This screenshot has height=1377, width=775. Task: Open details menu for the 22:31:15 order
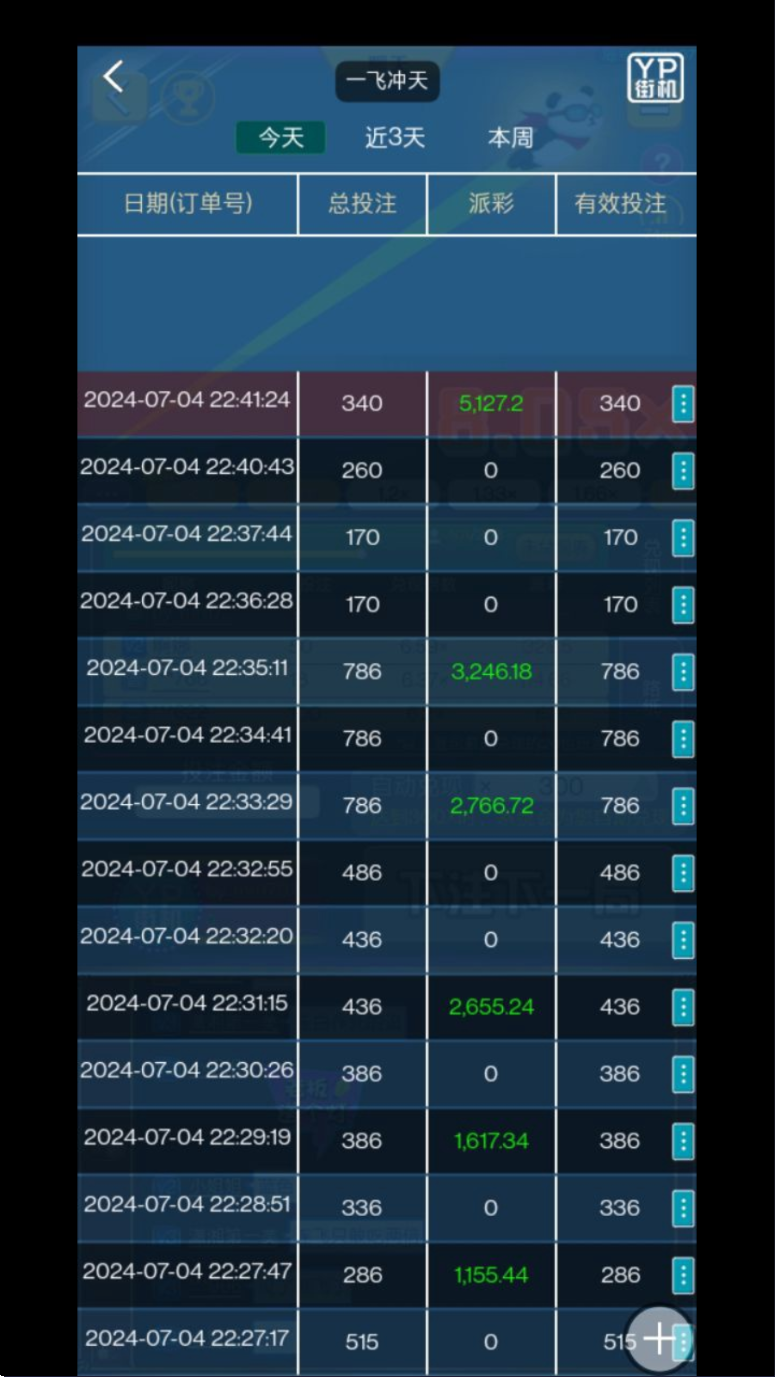(x=683, y=1007)
